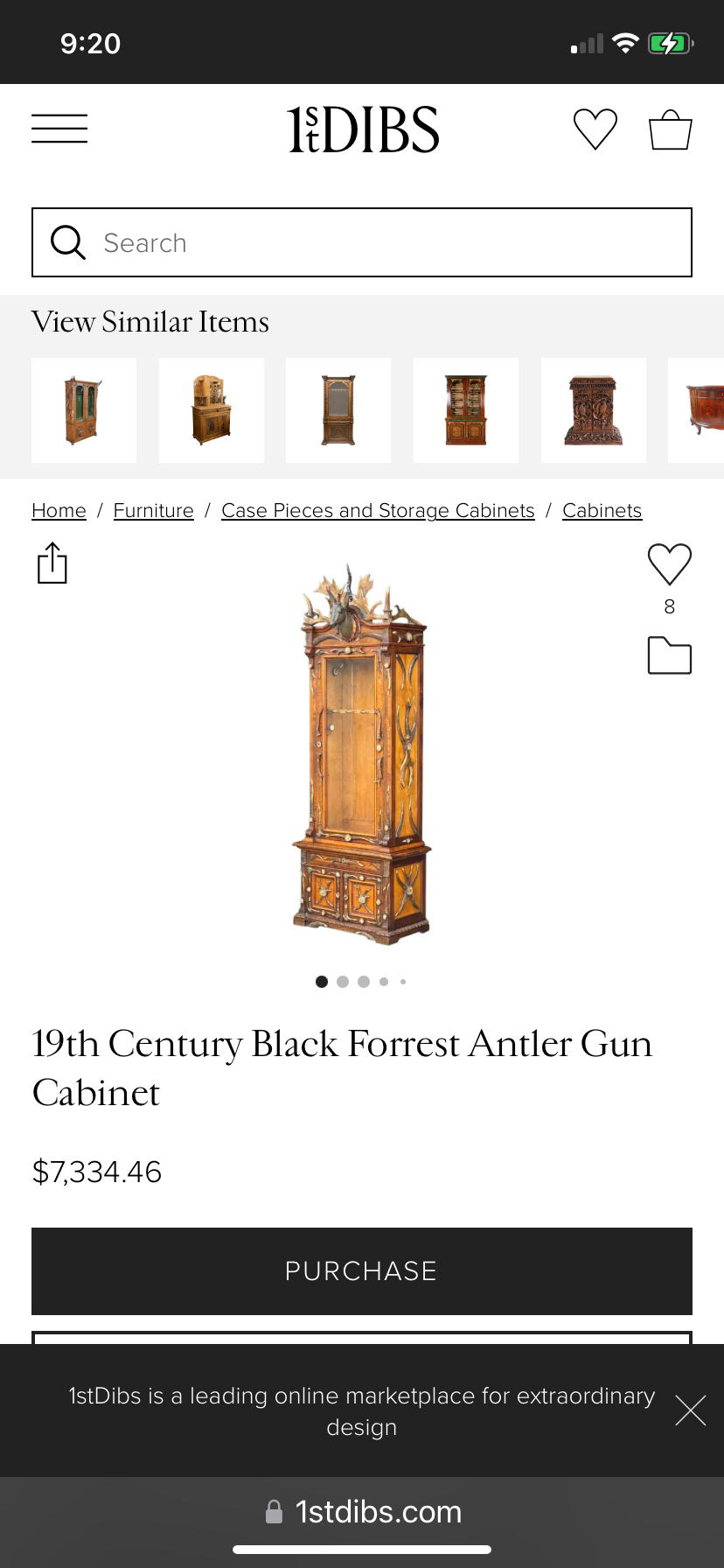724x1568 pixels.
Task: Open the first similar item thumbnail
Action: pyautogui.click(x=84, y=409)
